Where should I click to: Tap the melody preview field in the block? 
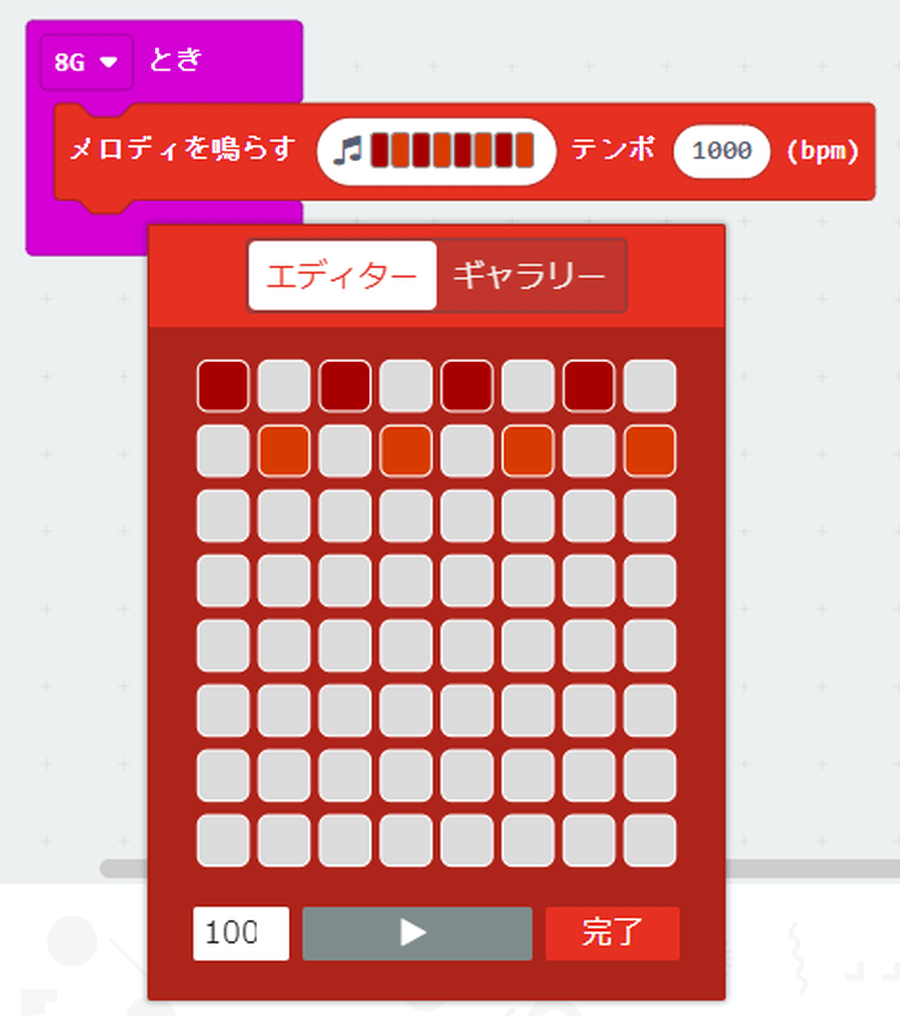(436, 151)
